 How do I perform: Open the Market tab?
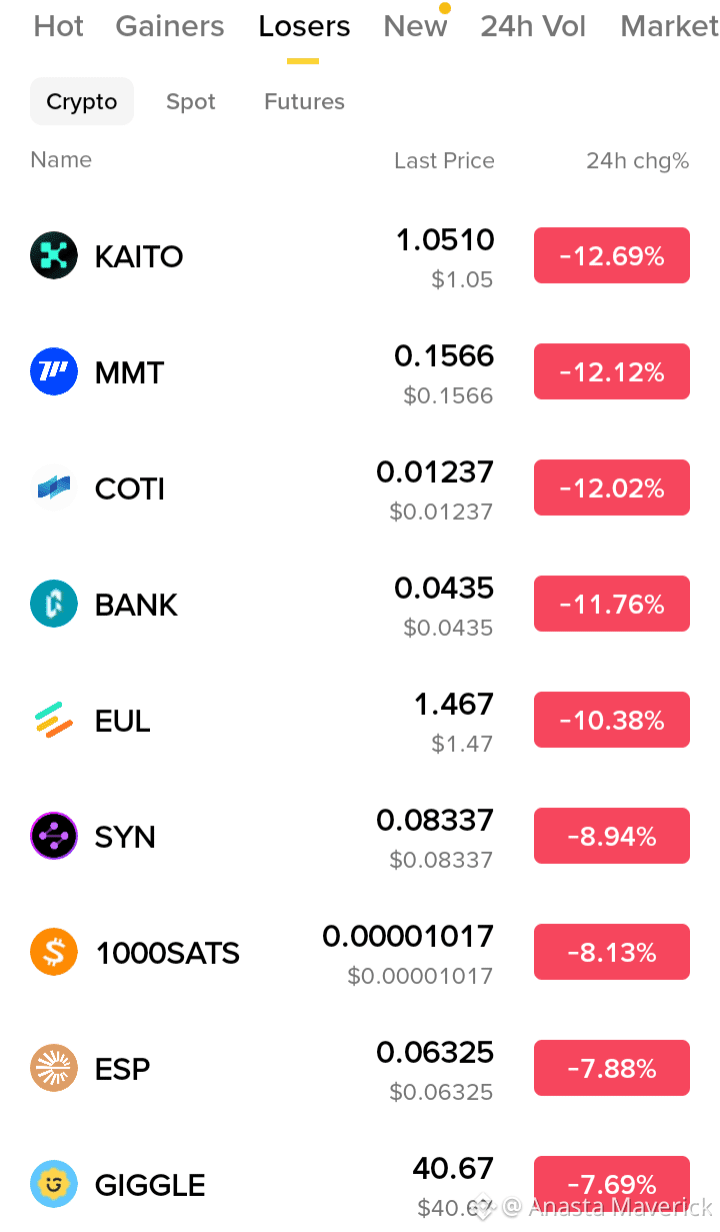coord(669,26)
